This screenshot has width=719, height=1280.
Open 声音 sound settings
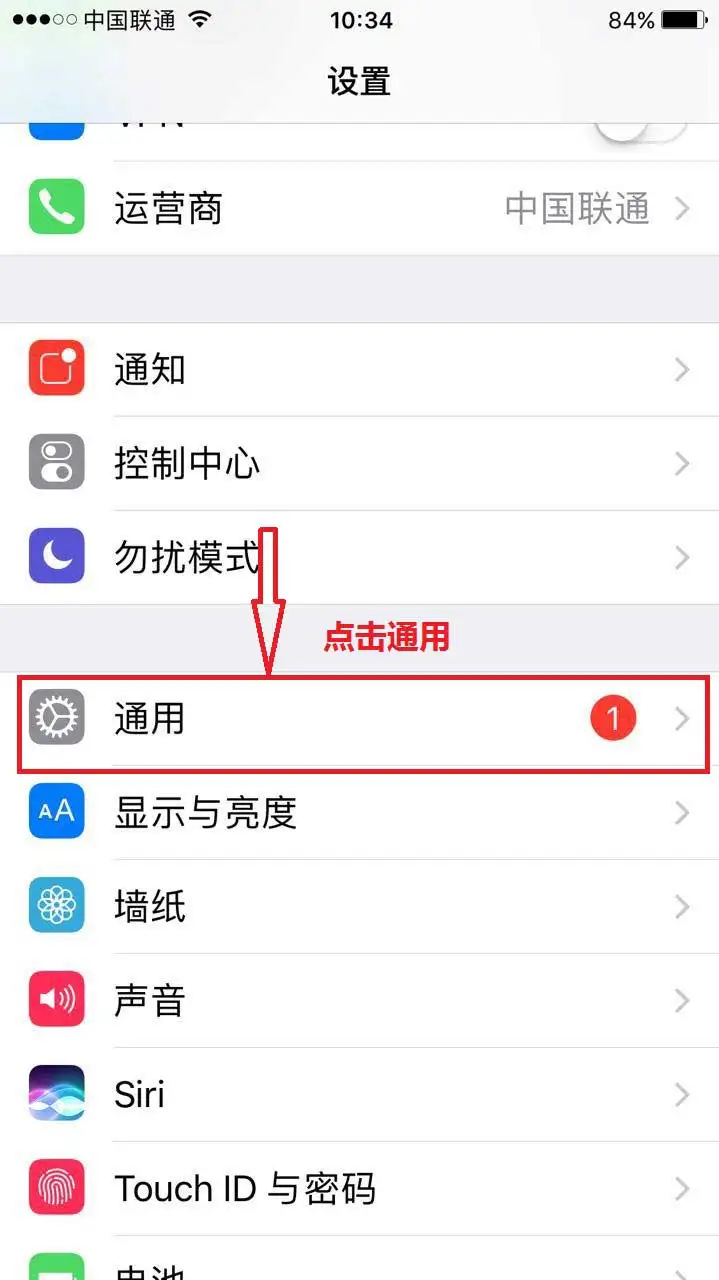[359, 1001]
